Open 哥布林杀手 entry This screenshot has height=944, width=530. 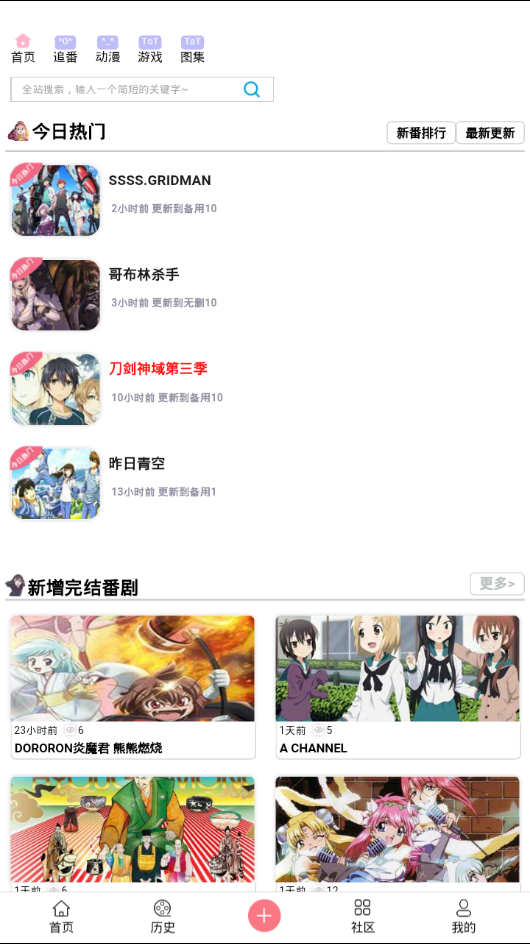[144, 275]
